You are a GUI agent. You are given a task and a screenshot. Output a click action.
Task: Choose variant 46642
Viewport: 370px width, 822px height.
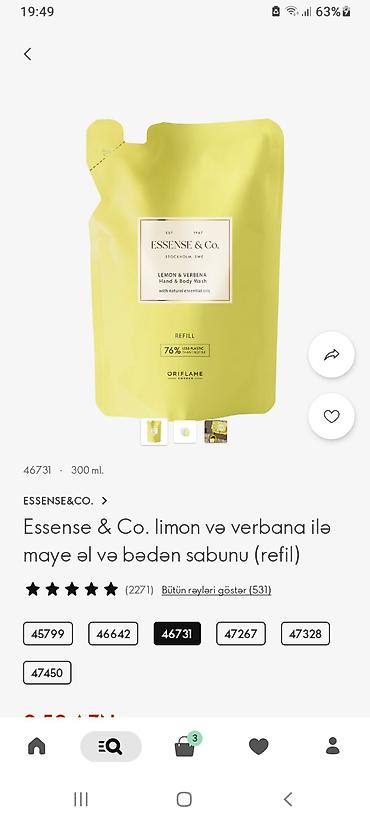point(113,633)
